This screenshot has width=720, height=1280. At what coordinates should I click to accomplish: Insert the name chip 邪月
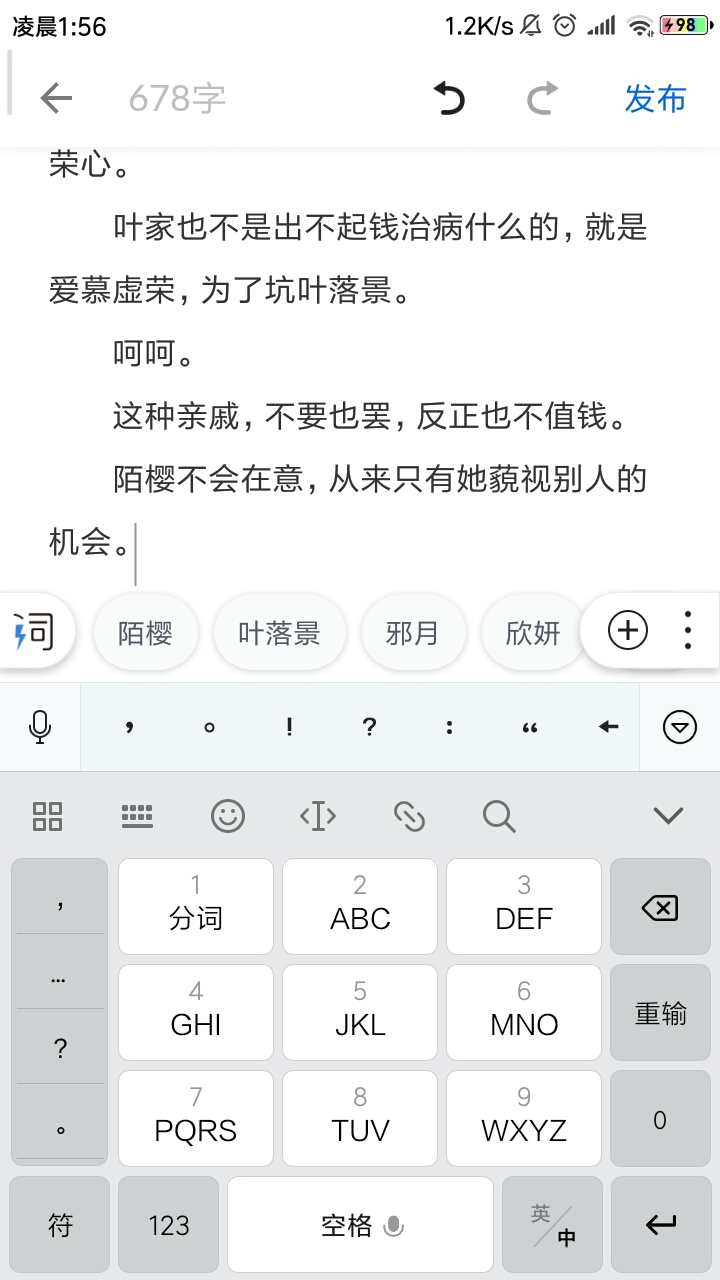[412, 632]
